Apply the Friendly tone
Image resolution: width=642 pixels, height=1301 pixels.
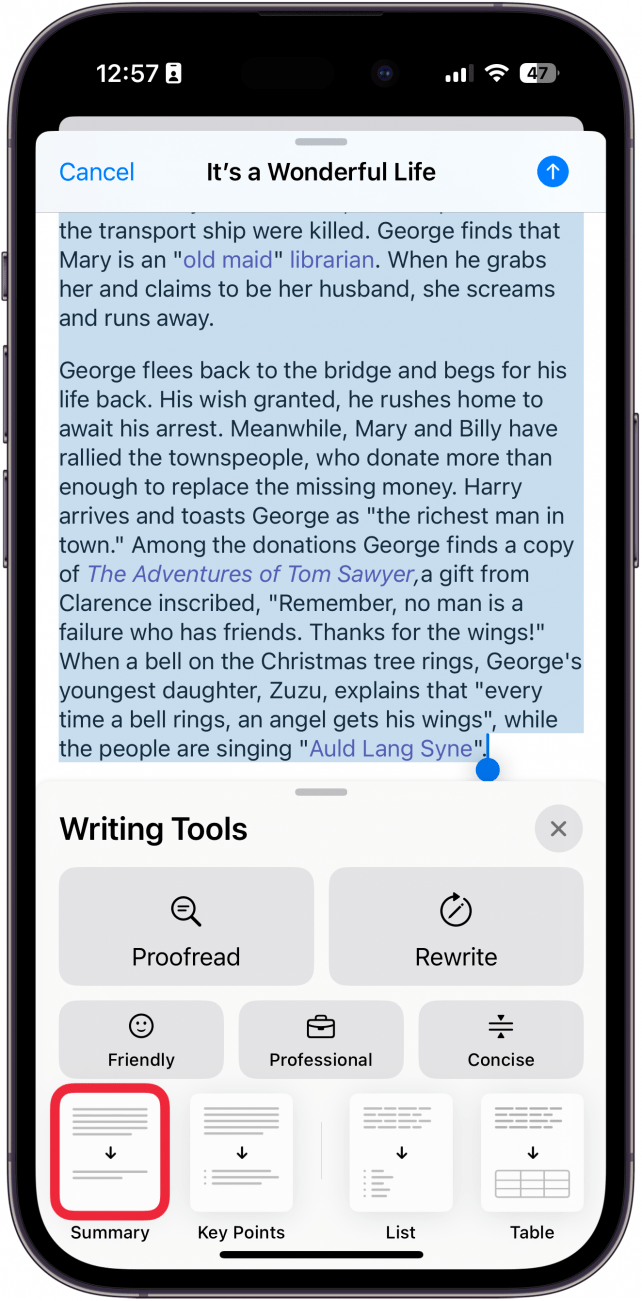[x=141, y=1040]
